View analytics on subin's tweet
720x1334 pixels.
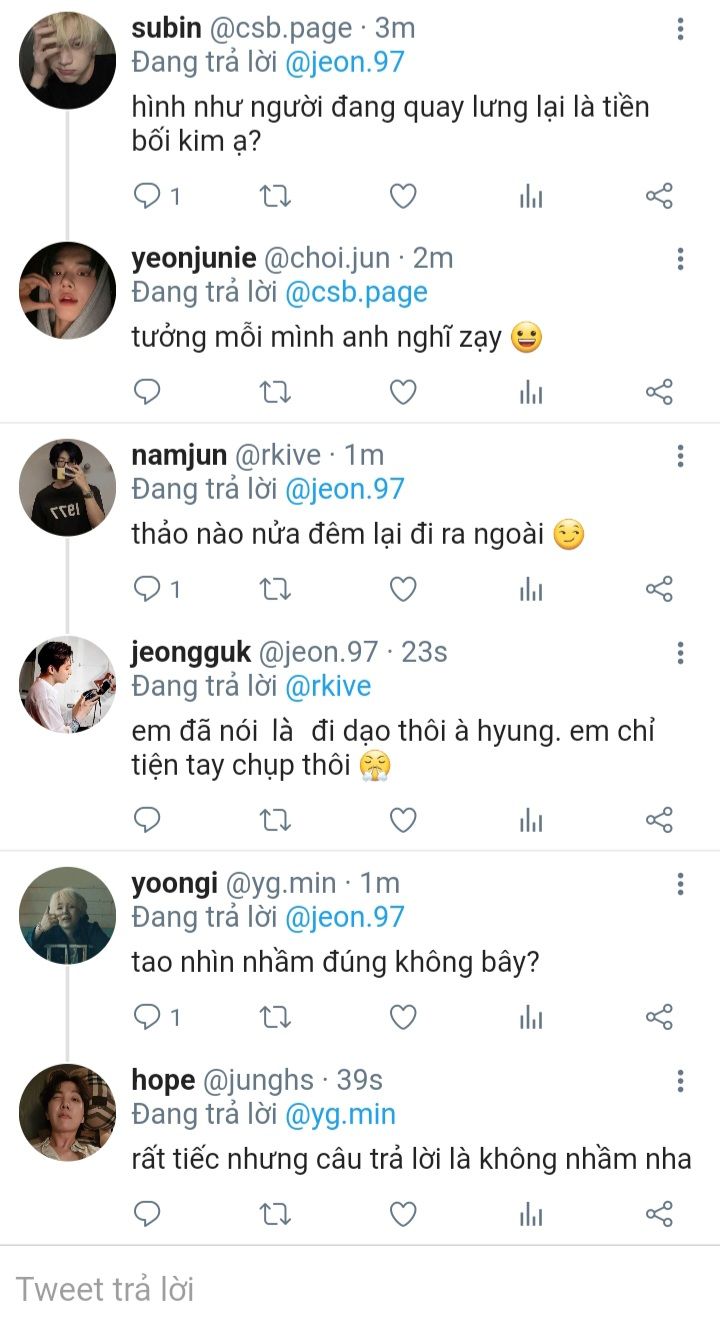tap(531, 196)
